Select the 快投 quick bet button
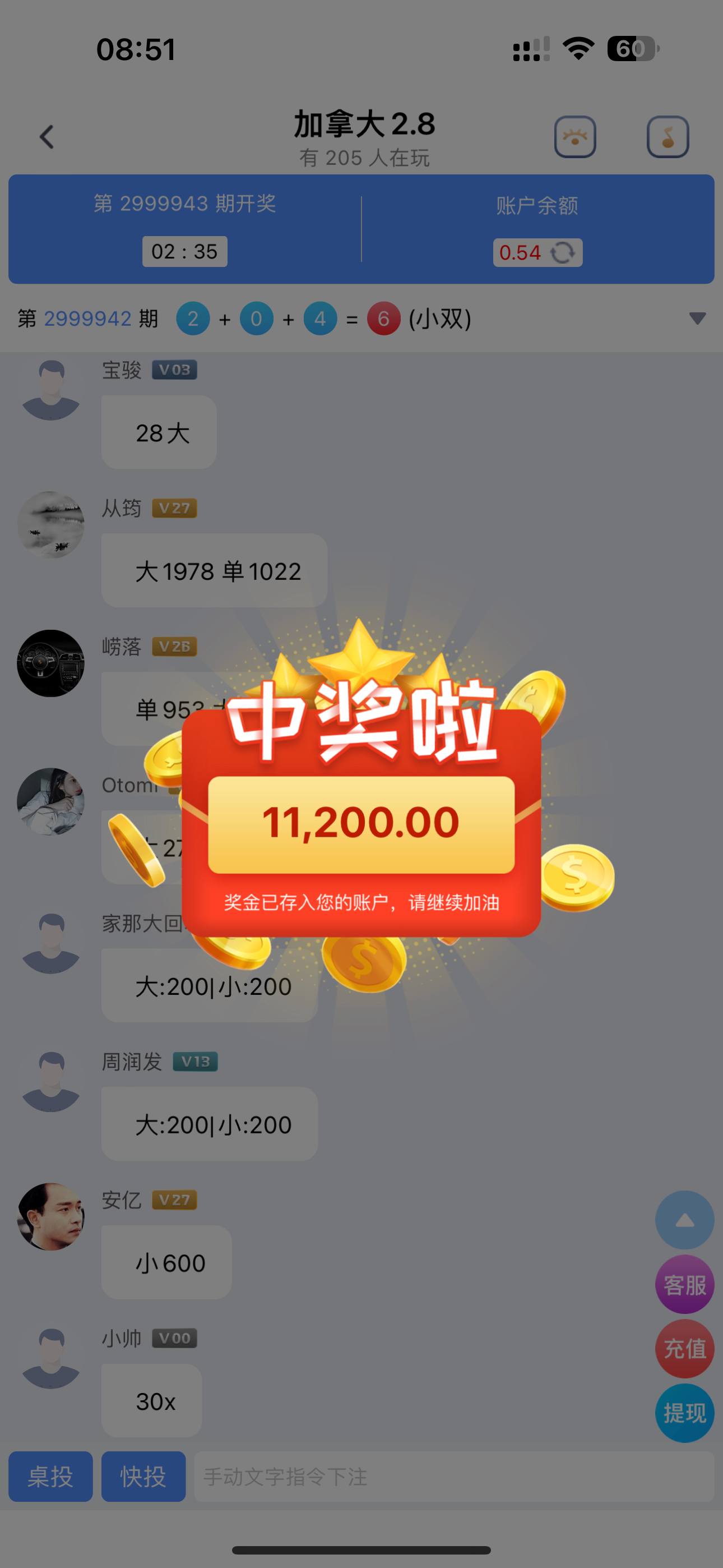Screen dimensions: 723x1568 point(143,1476)
